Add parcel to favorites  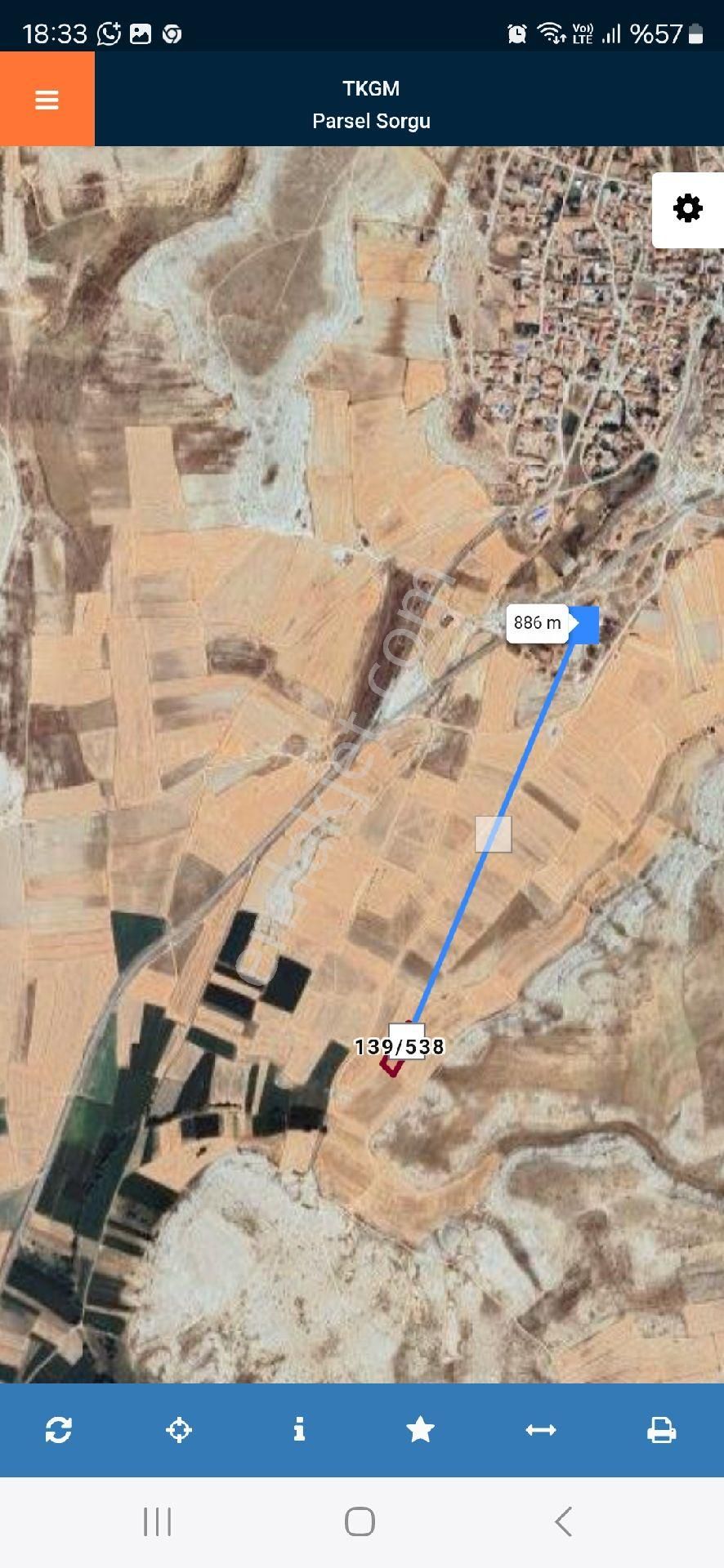tap(420, 1429)
